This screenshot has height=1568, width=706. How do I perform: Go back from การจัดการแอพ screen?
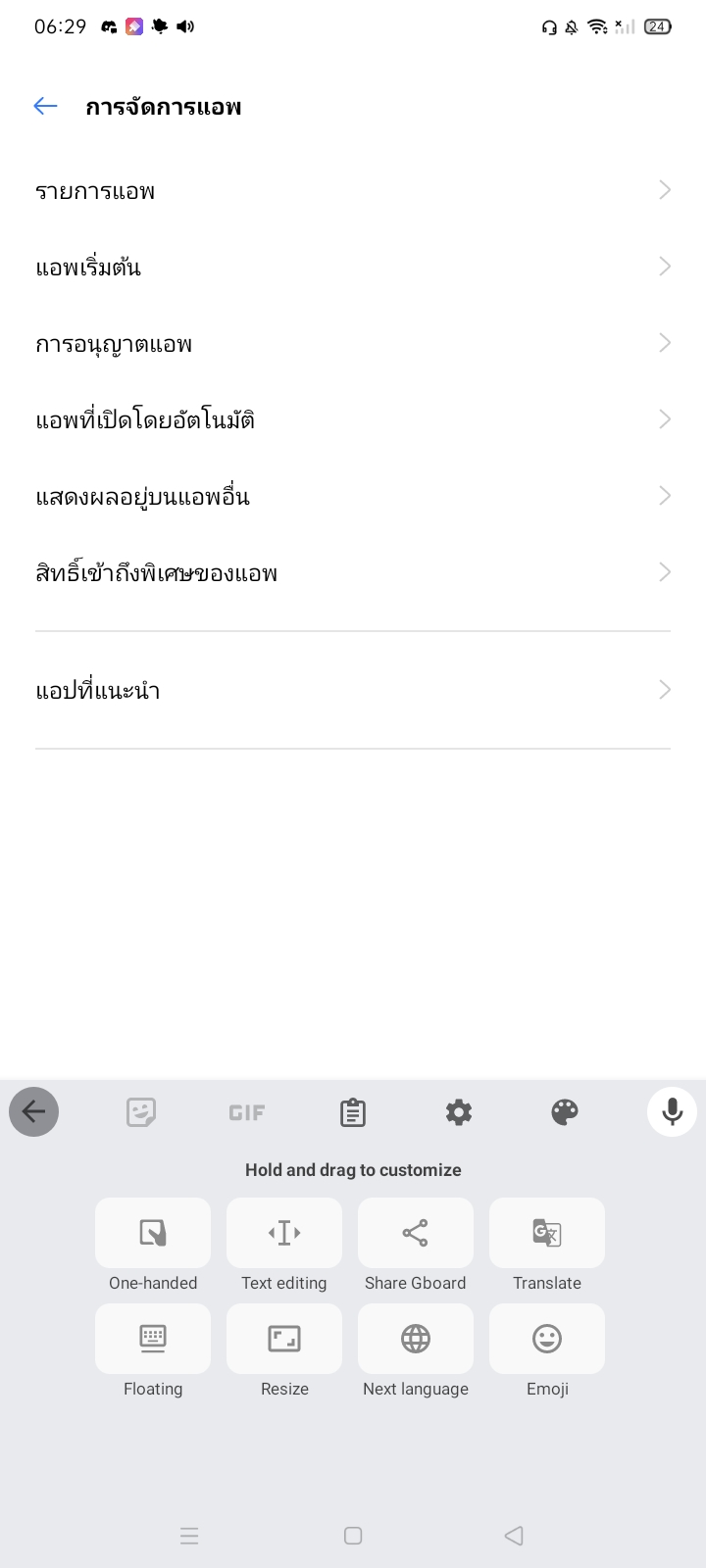pos(45,106)
